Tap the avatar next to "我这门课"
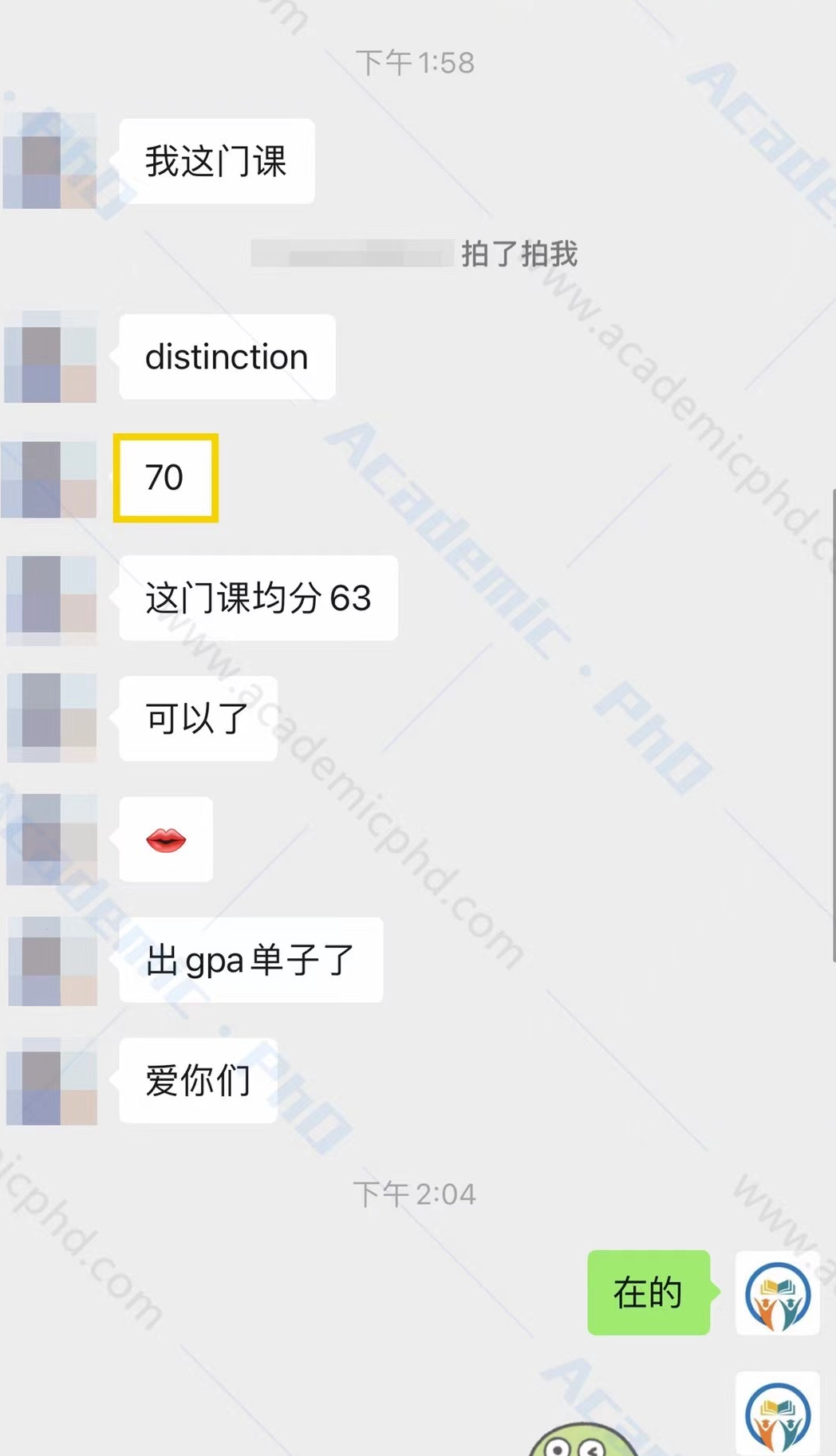Viewport: 836px width, 1456px height. (x=51, y=161)
